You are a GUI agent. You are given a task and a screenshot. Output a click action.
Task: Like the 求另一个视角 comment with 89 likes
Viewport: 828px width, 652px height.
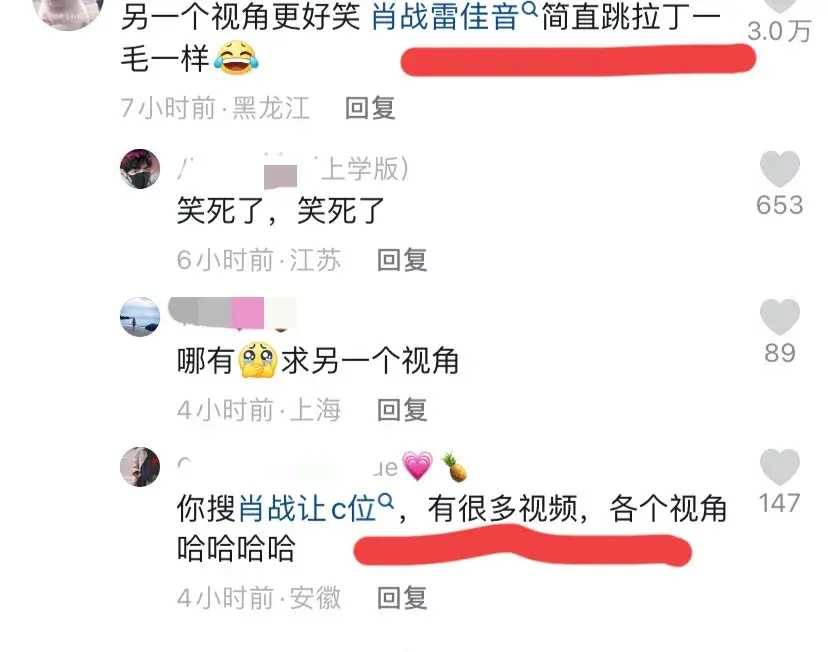780,317
